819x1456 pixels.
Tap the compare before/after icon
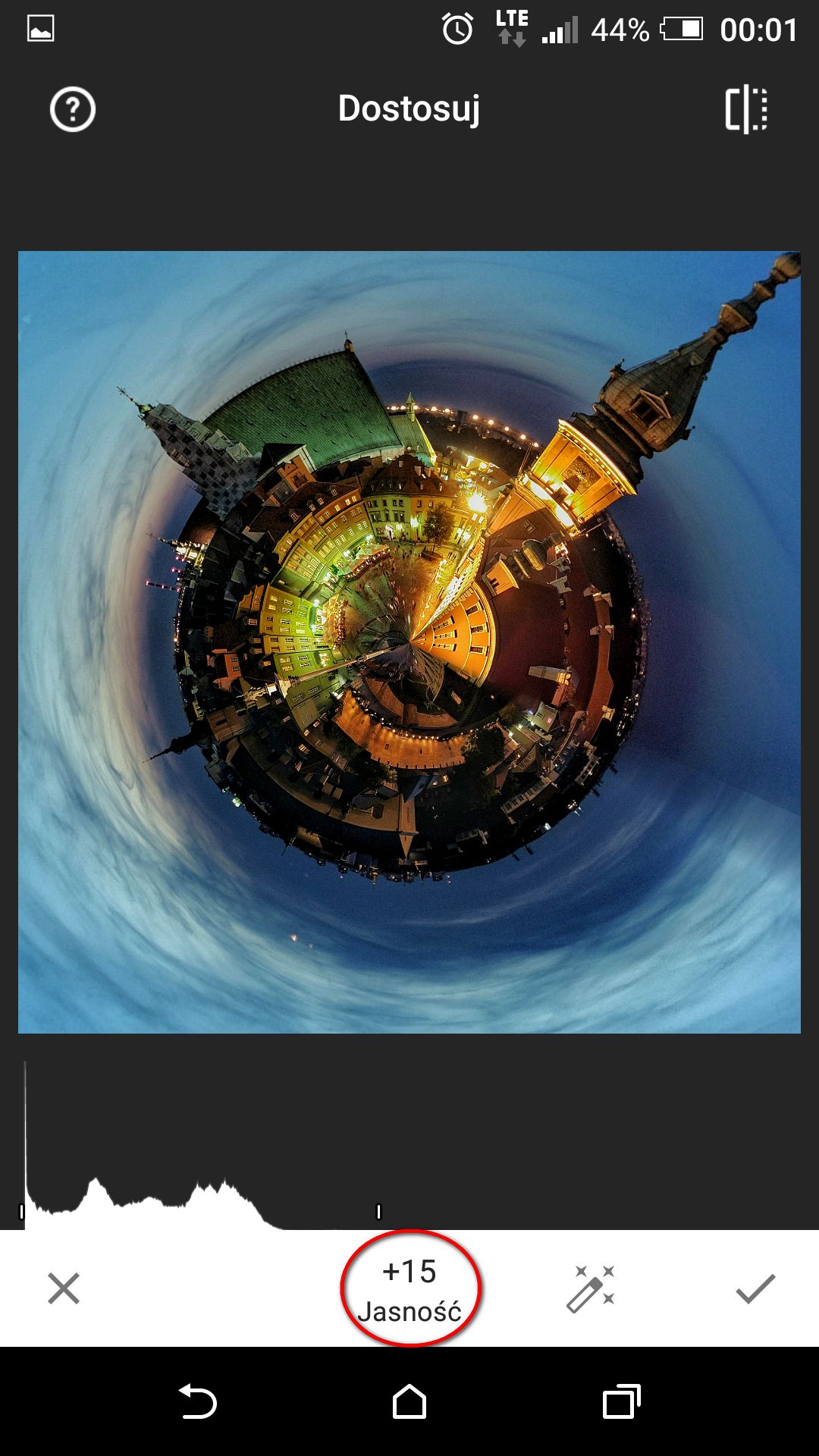(746, 109)
